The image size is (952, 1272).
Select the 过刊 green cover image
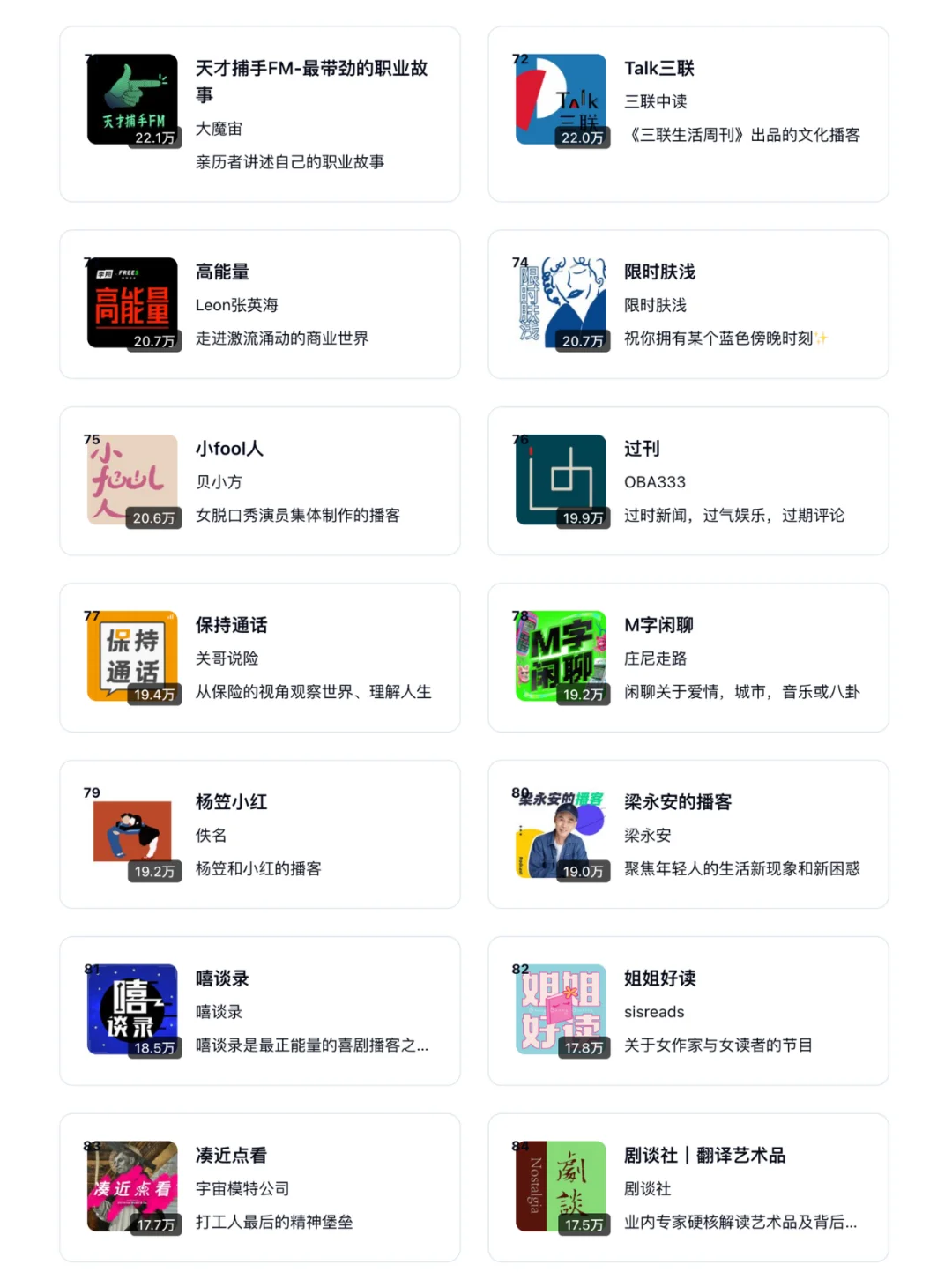tap(560, 480)
